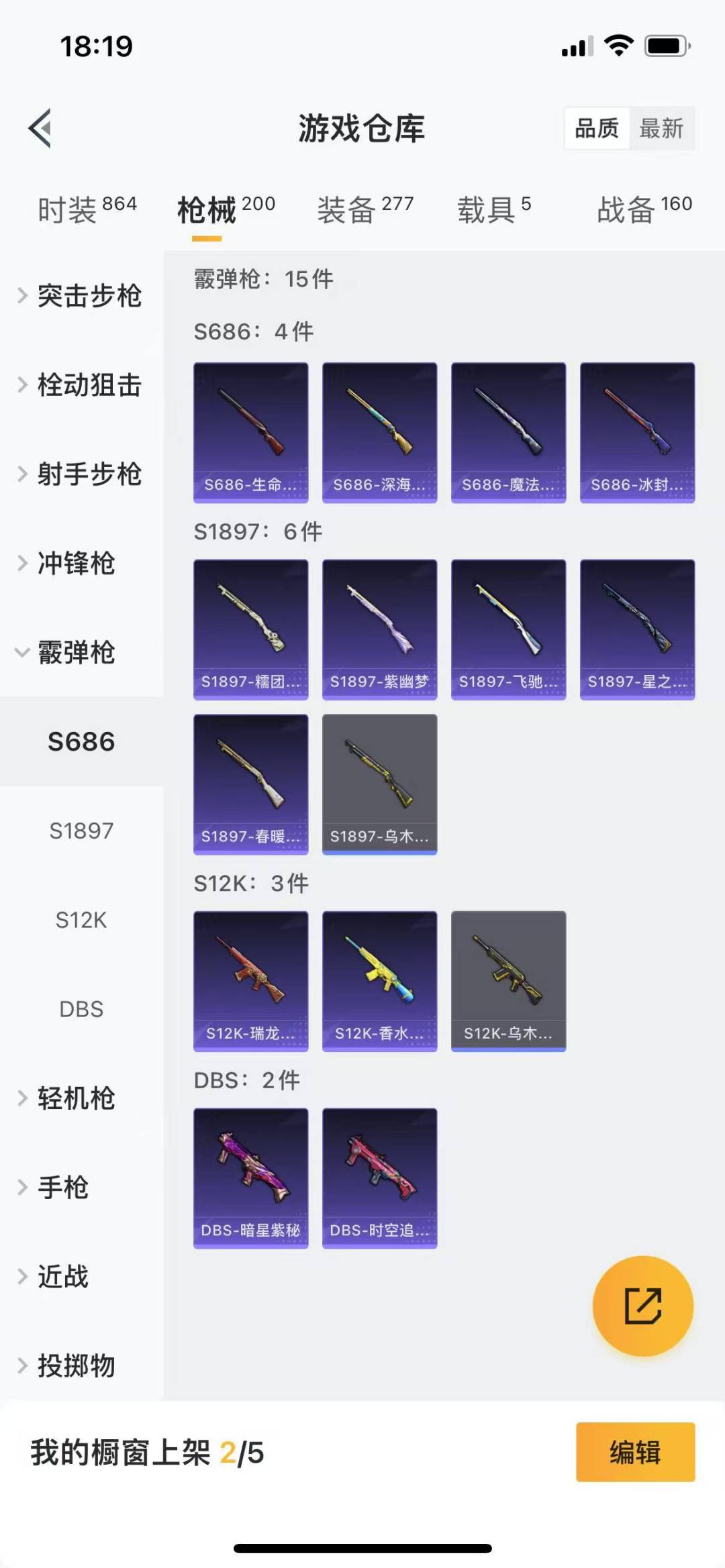This screenshot has width=725, height=1568.
Task: Open the S12K-瑞龙 skin tile
Action: (x=250, y=981)
